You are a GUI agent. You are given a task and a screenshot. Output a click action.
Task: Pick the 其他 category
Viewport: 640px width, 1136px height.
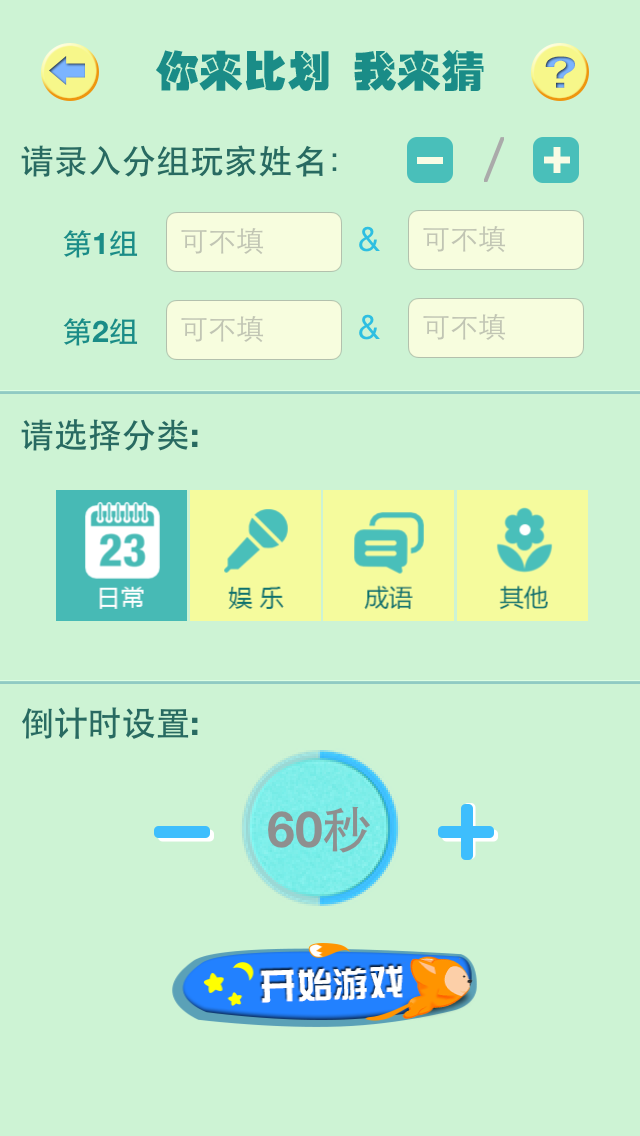pyautogui.click(x=523, y=555)
